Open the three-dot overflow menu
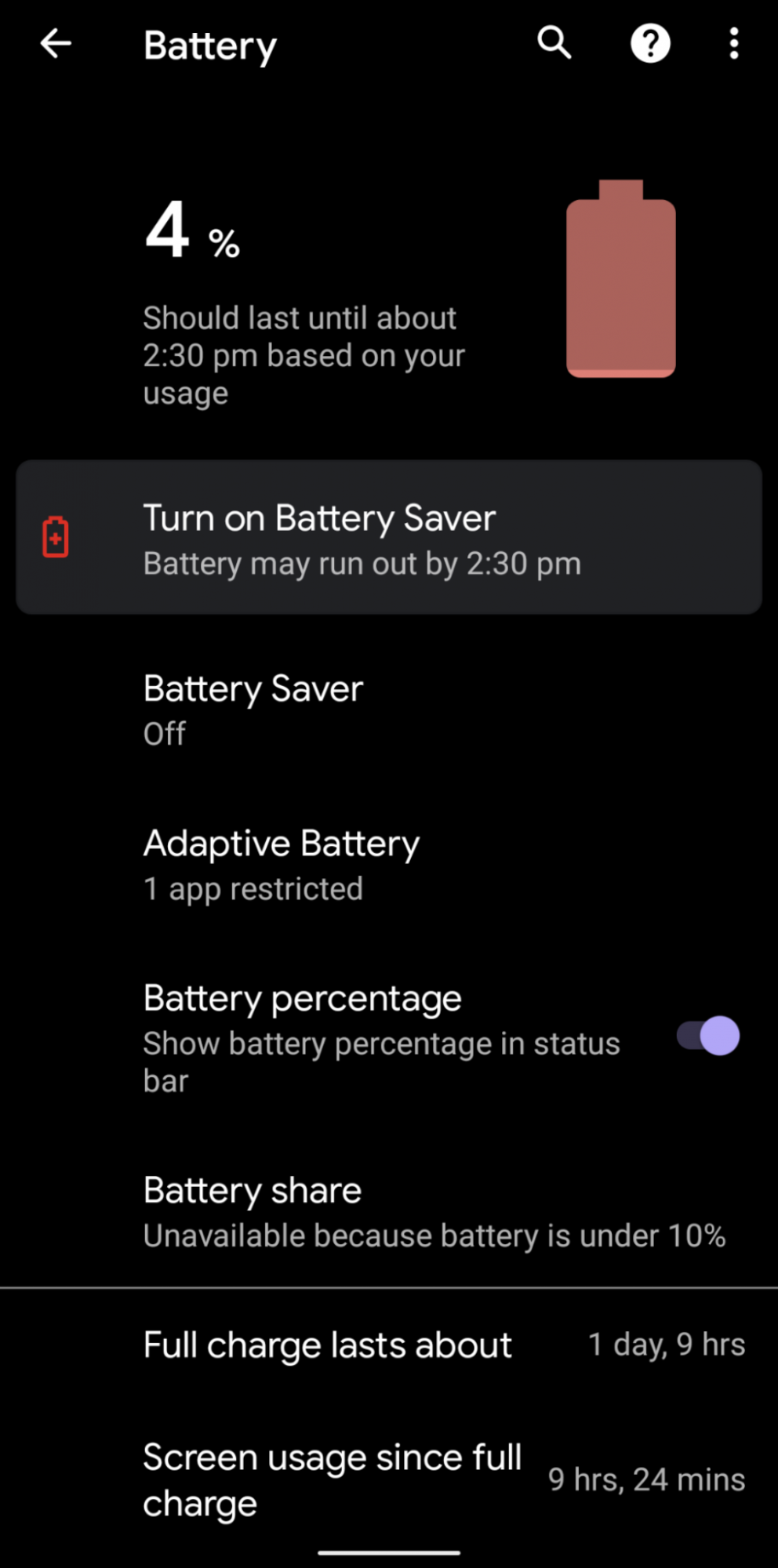 pyautogui.click(x=734, y=43)
